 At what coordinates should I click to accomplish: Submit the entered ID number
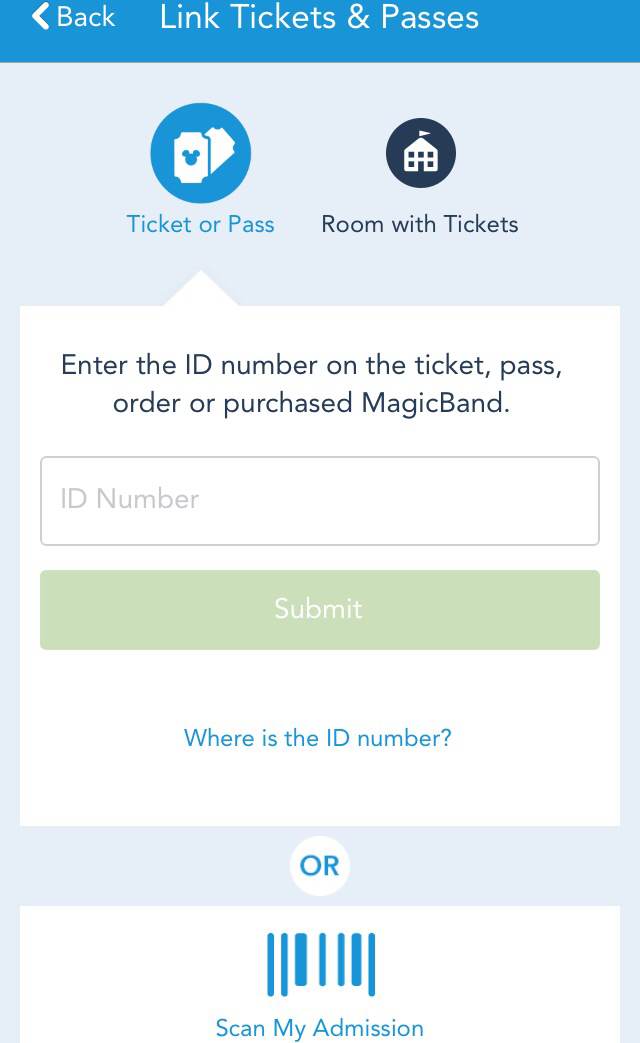click(x=320, y=609)
